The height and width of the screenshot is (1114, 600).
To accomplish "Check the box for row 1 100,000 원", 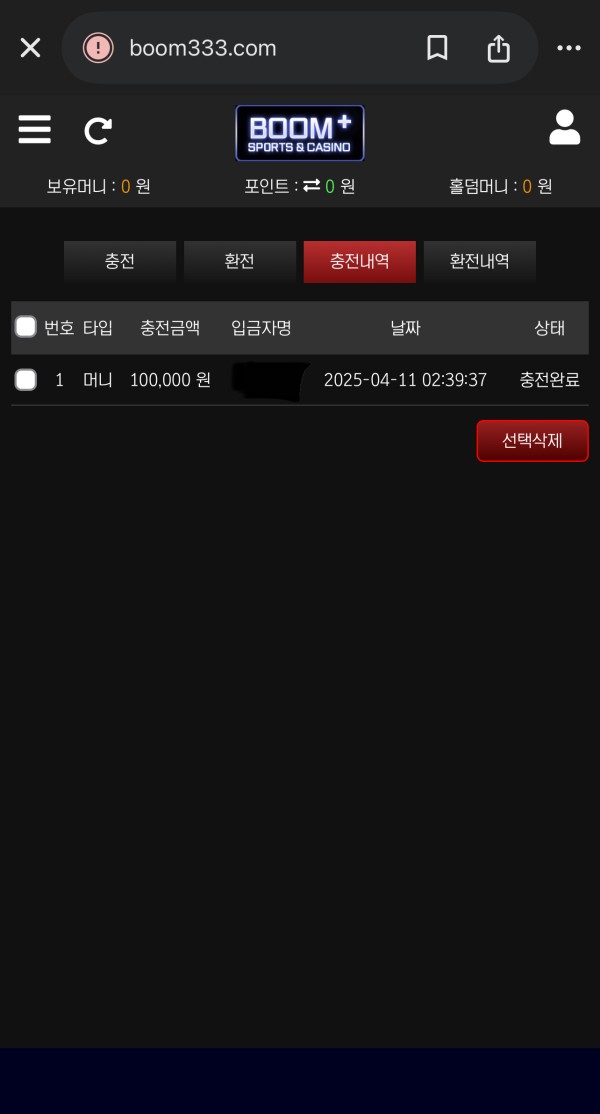I will click(x=26, y=380).
